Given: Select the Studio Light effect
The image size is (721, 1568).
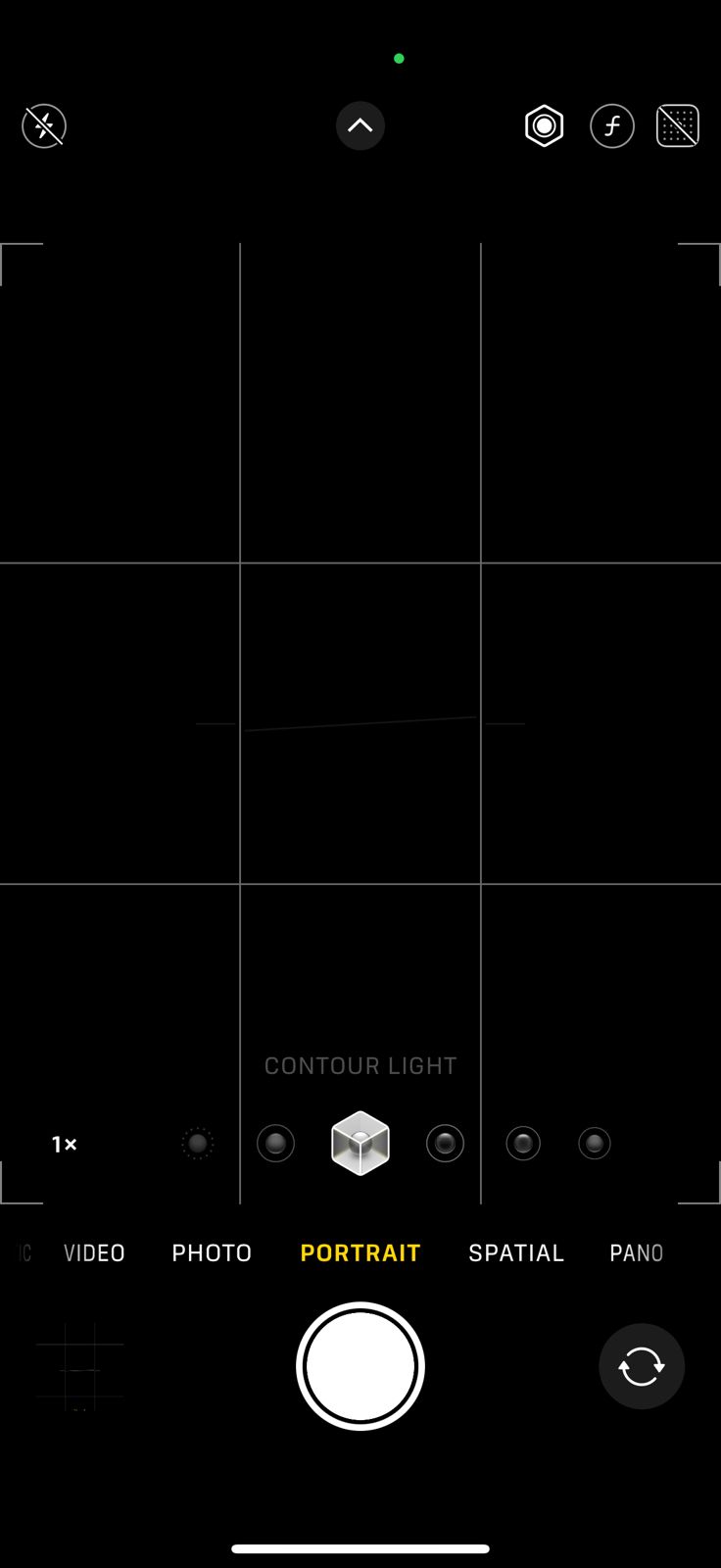Looking at the screenshot, I should [275, 1144].
